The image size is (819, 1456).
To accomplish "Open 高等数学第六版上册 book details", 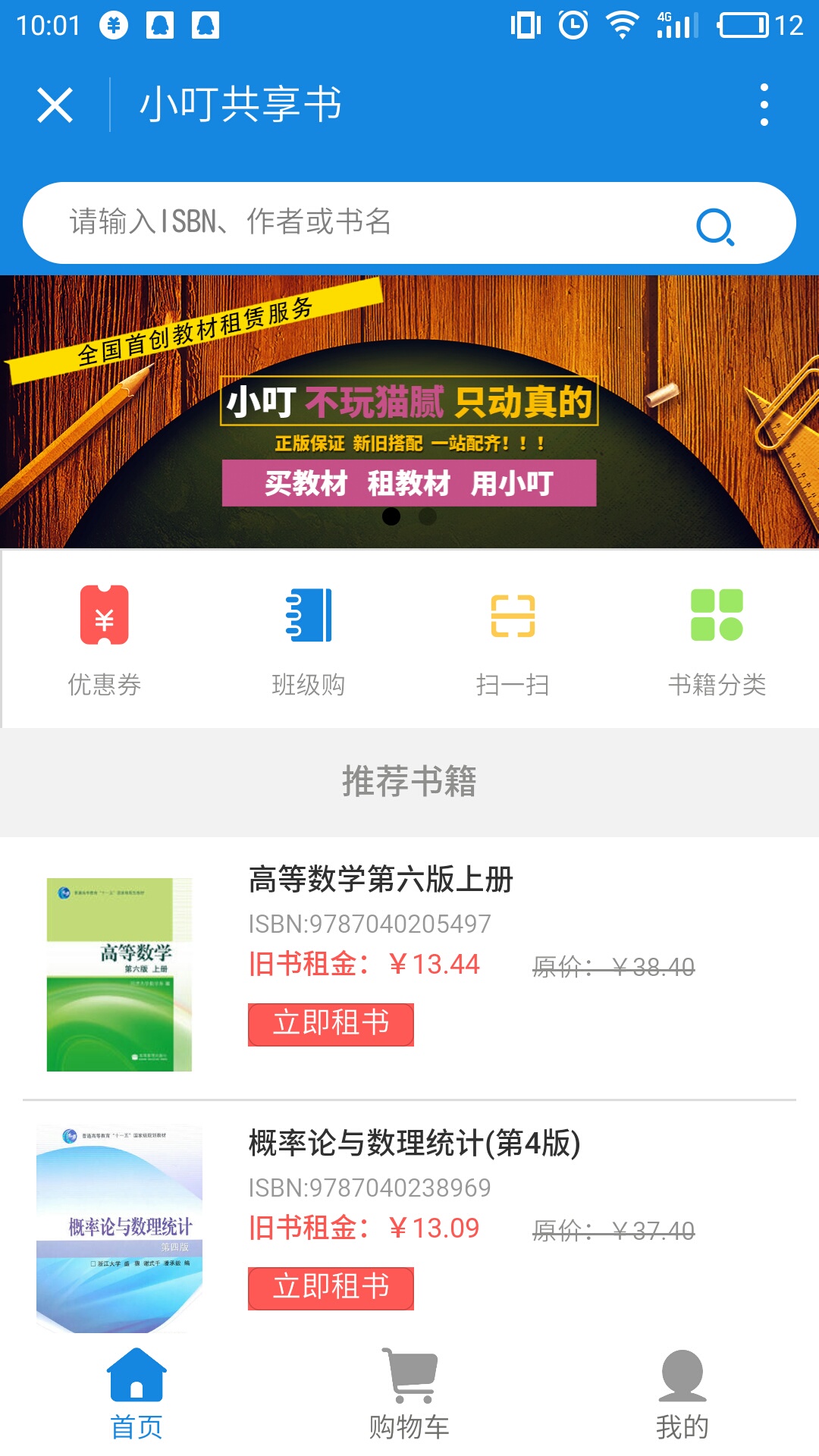I will [381, 880].
